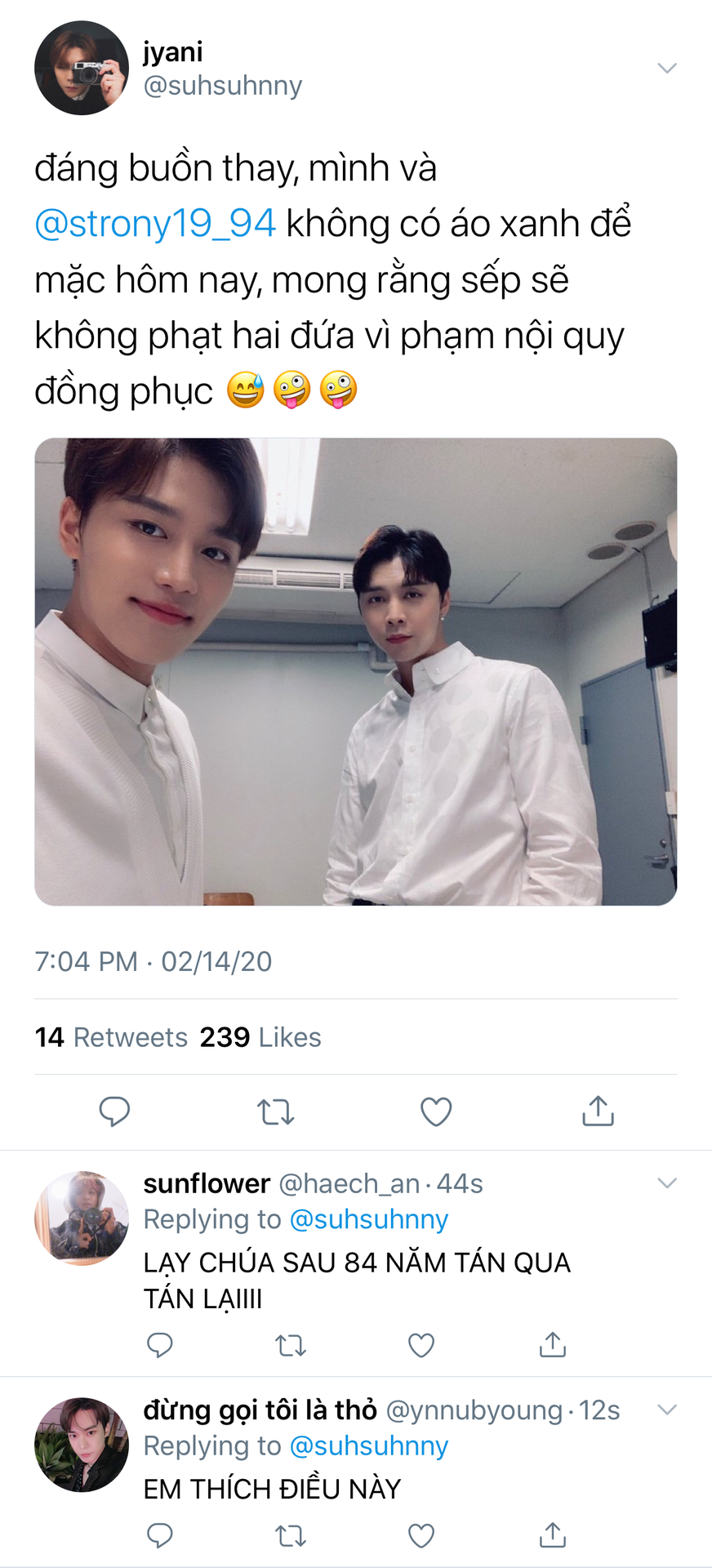Like jyani's tweet
Image resolution: width=712 pixels, height=1568 pixels.
click(436, 1111)
